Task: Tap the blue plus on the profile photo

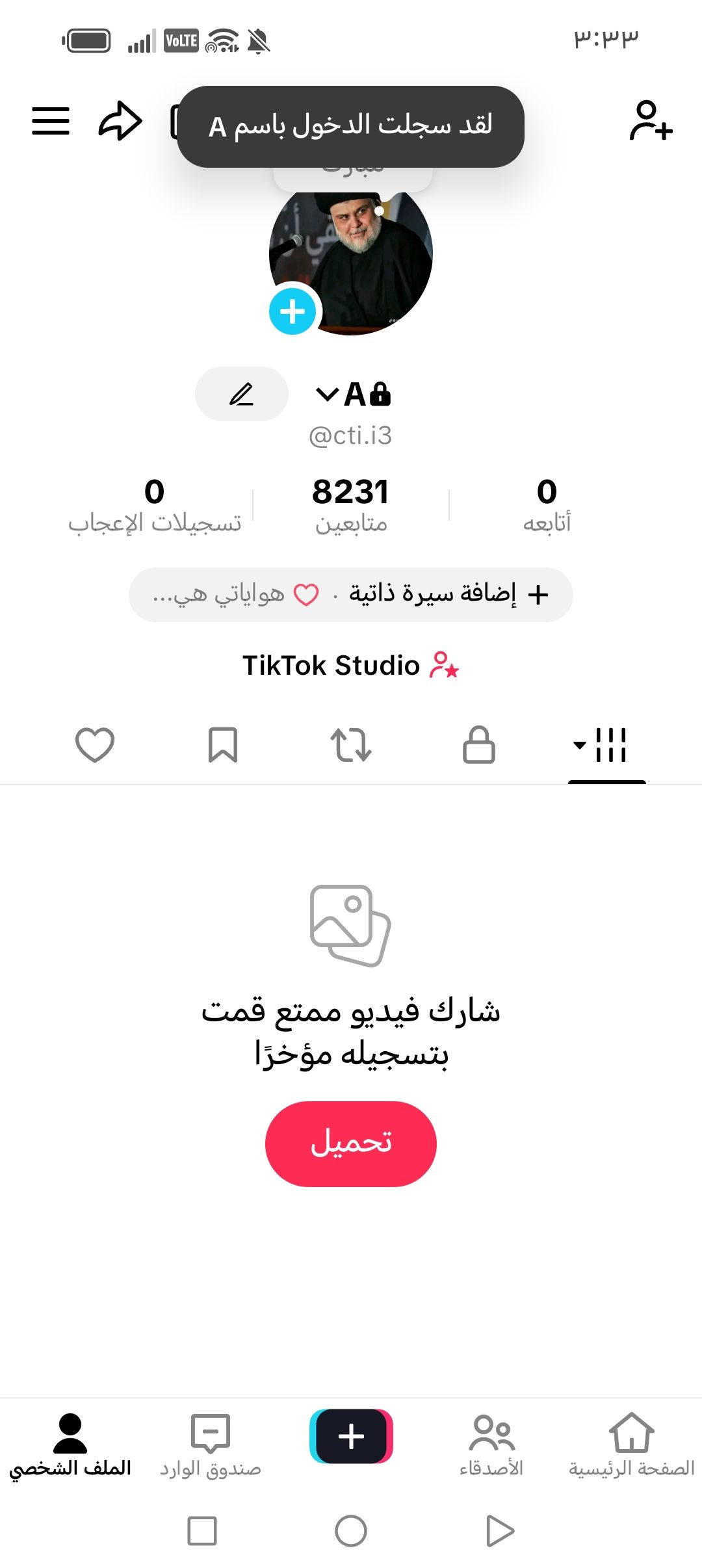Action: pyautogui.click(x=292, y=311)
